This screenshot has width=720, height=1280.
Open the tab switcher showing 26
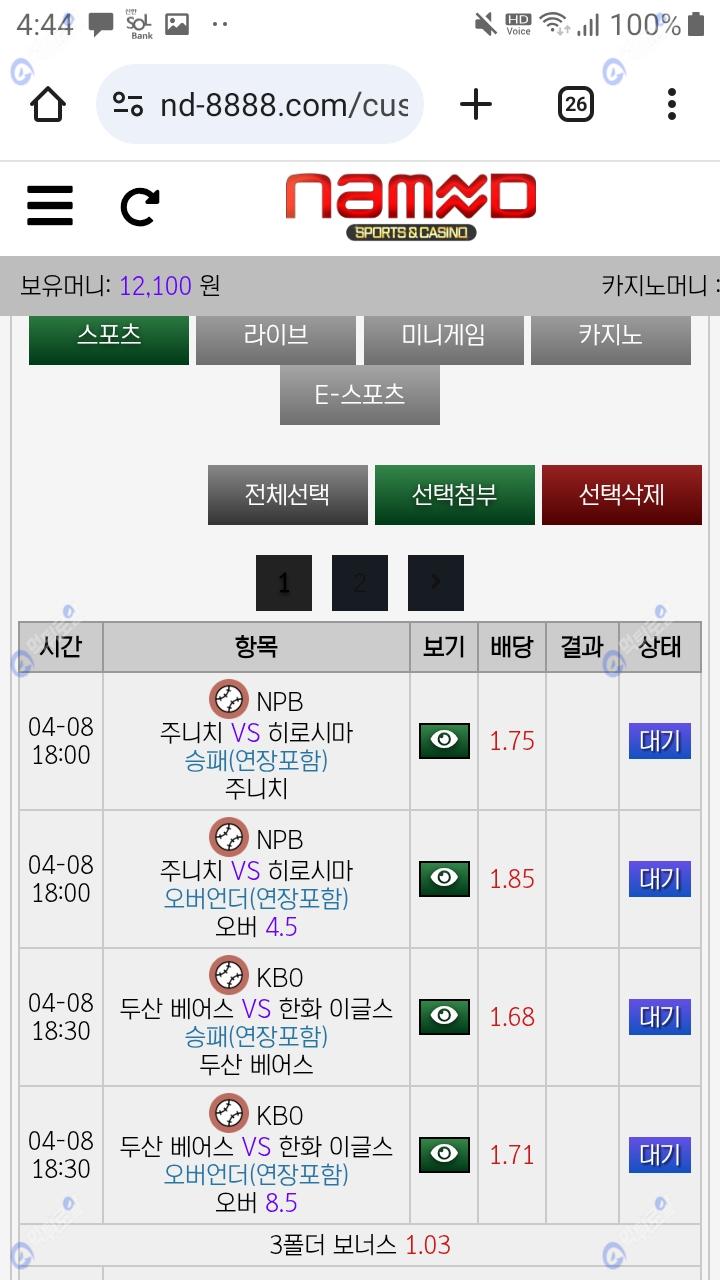tap(575, 104)
